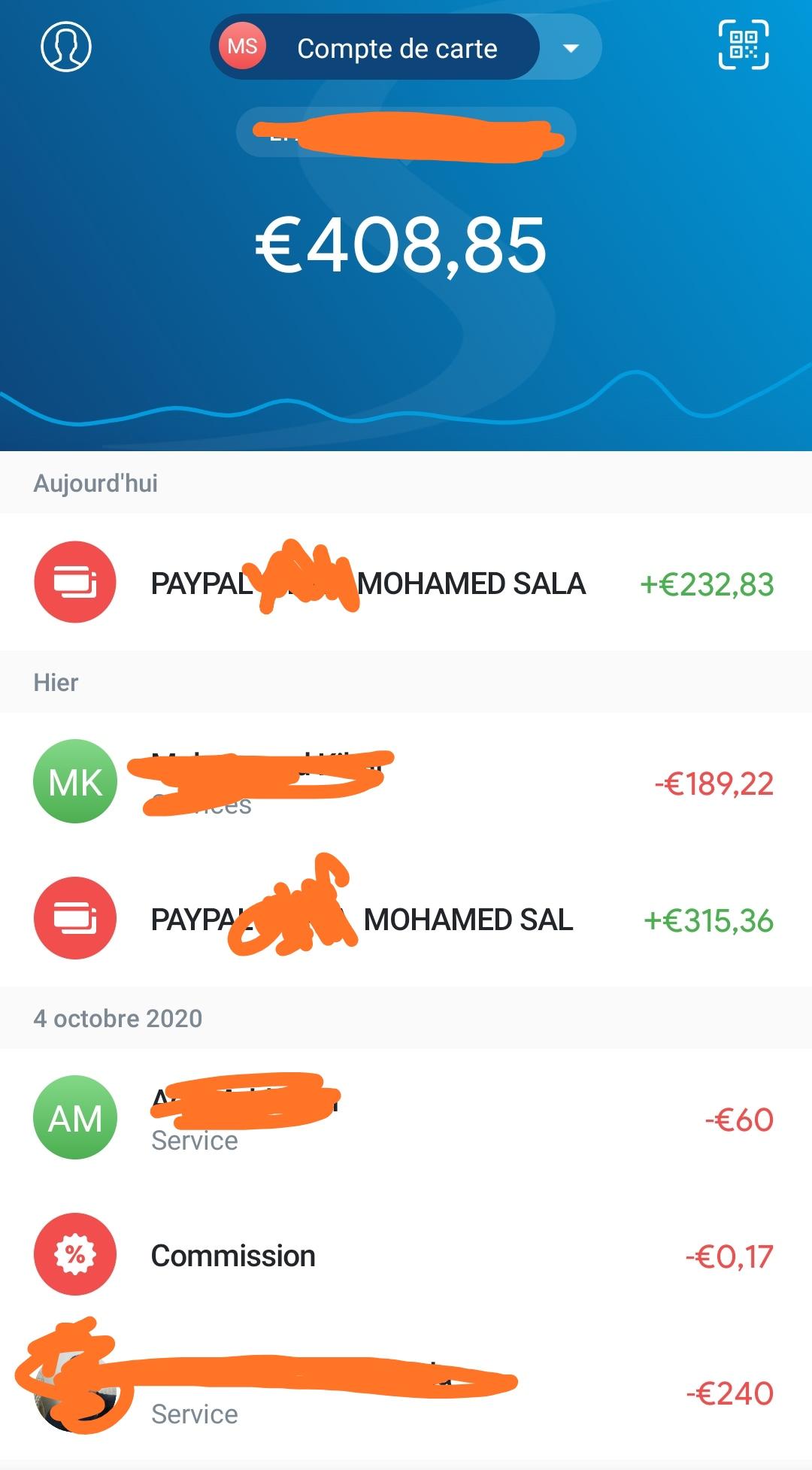
Task: Open the MK transaction of -€189,22
Action: click(406, 782)
